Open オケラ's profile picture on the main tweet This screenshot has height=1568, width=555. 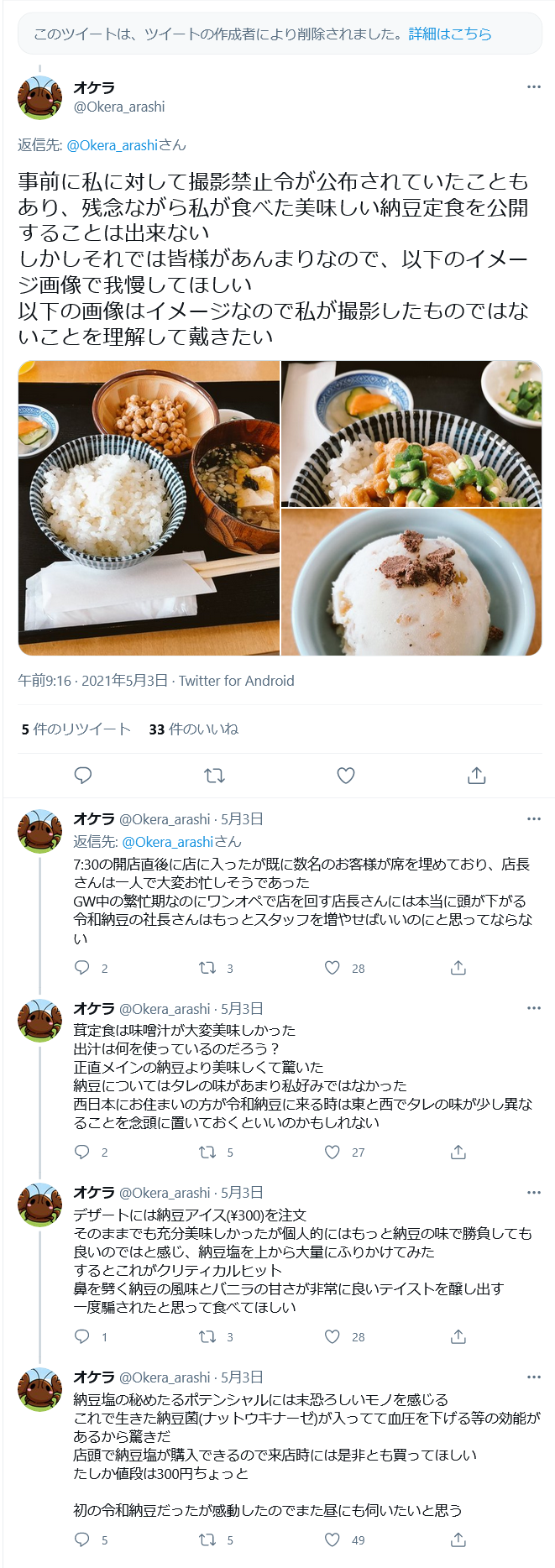pyautogui.click(x=39, y=97)
